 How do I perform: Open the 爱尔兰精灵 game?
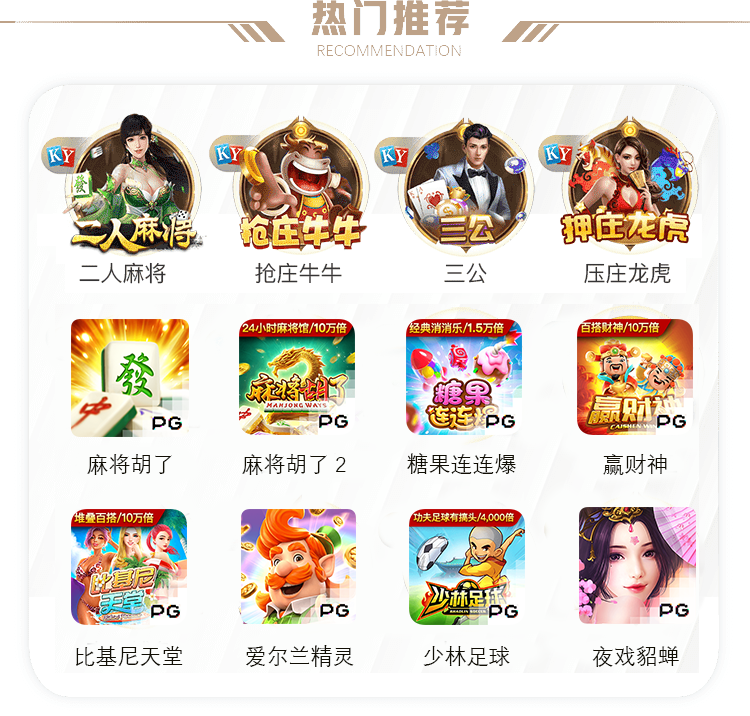pos(298,567)
